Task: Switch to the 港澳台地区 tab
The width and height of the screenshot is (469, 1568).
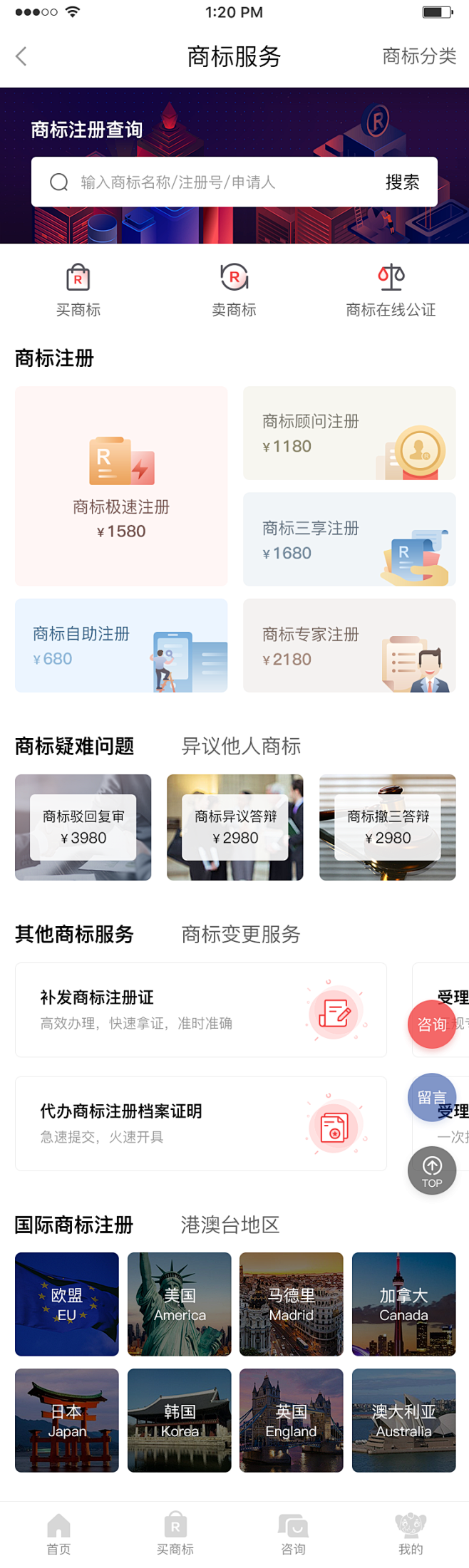Action: point(230,1225)
